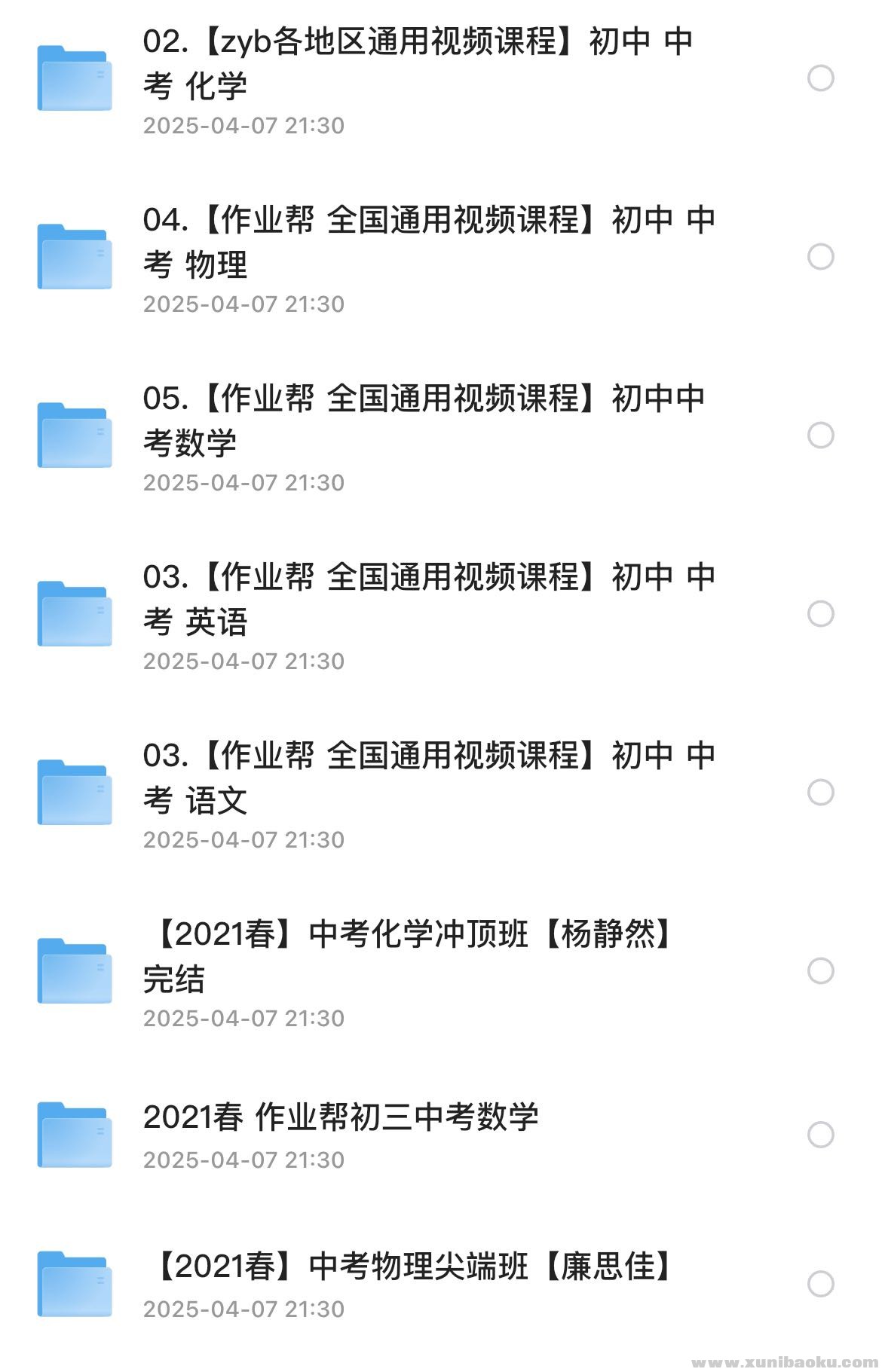Open 中考物理尖端班【廉思佳】folder
This screenshot has height=1372, width=882.
coord(411,1267)
